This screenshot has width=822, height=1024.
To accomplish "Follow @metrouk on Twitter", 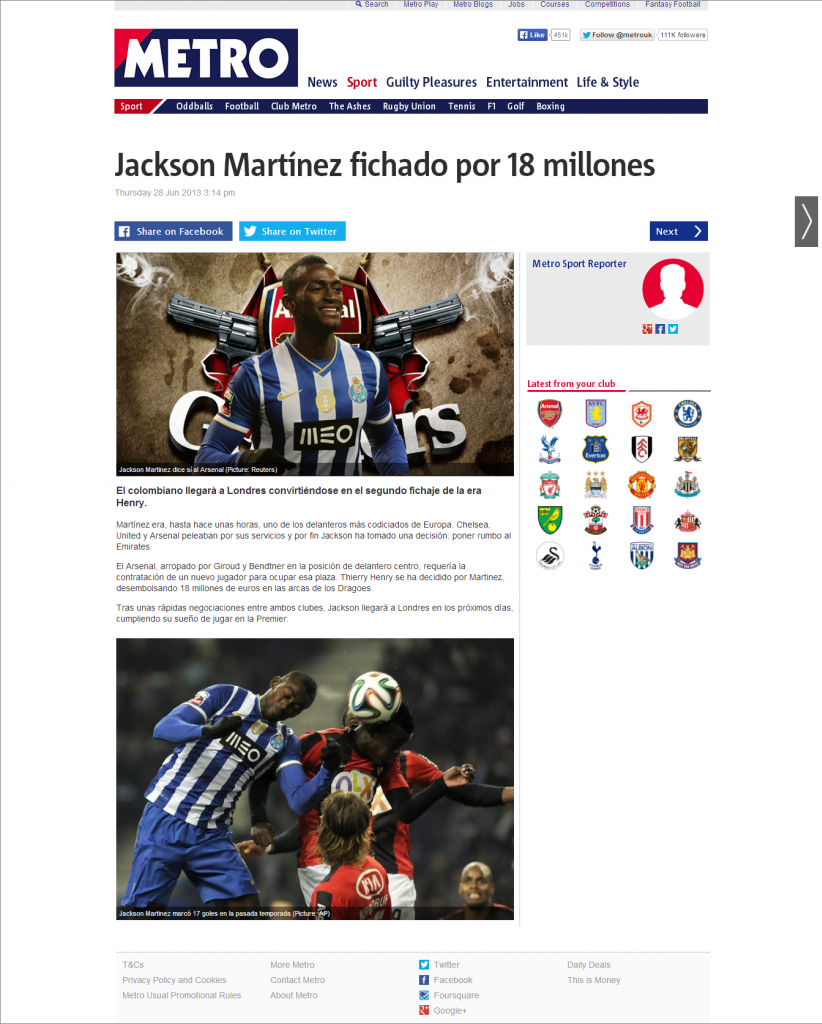I will coord(617,35).
